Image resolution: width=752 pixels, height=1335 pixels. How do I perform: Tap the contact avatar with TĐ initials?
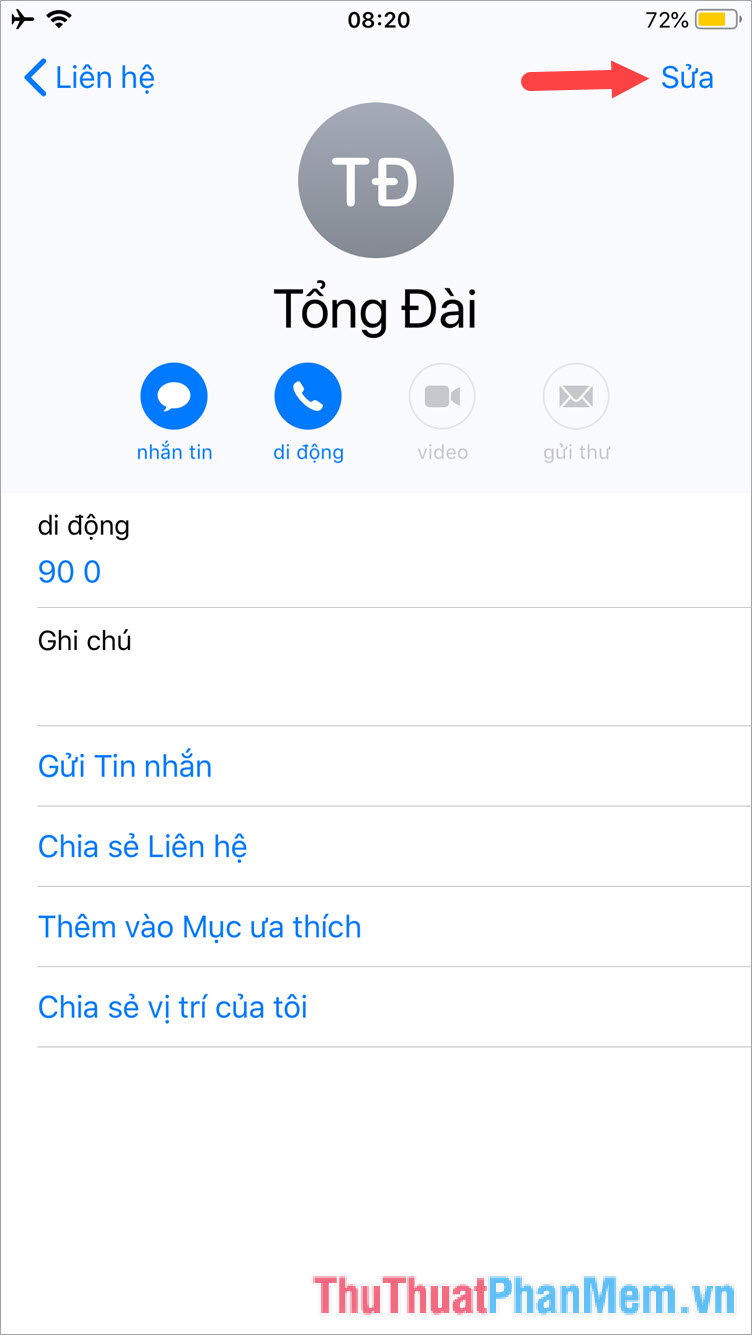tap(376, 180)
